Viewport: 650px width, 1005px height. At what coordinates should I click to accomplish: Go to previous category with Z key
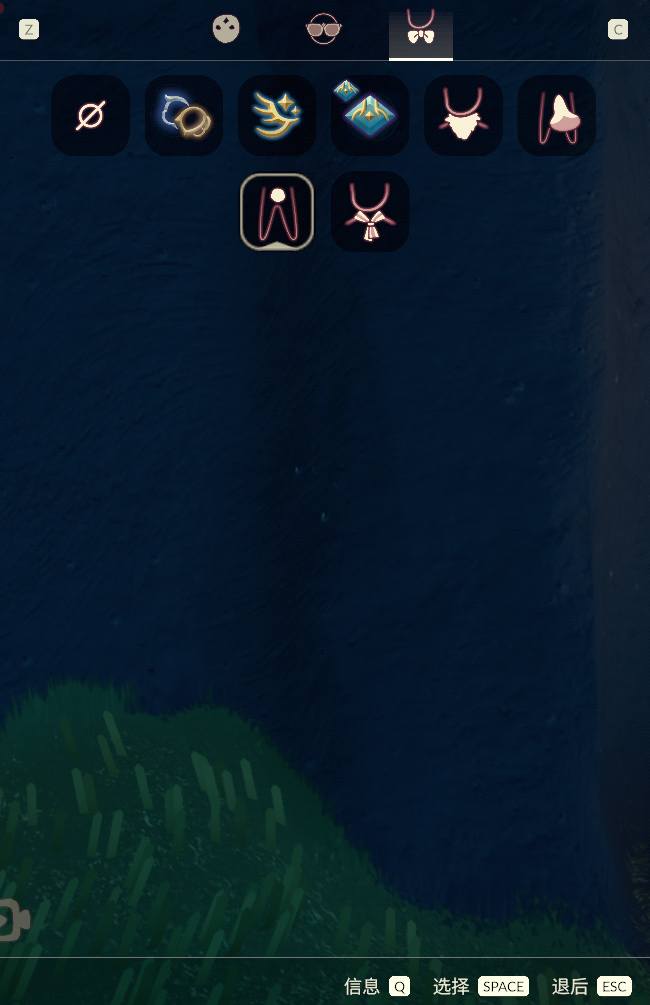[29, 29]
